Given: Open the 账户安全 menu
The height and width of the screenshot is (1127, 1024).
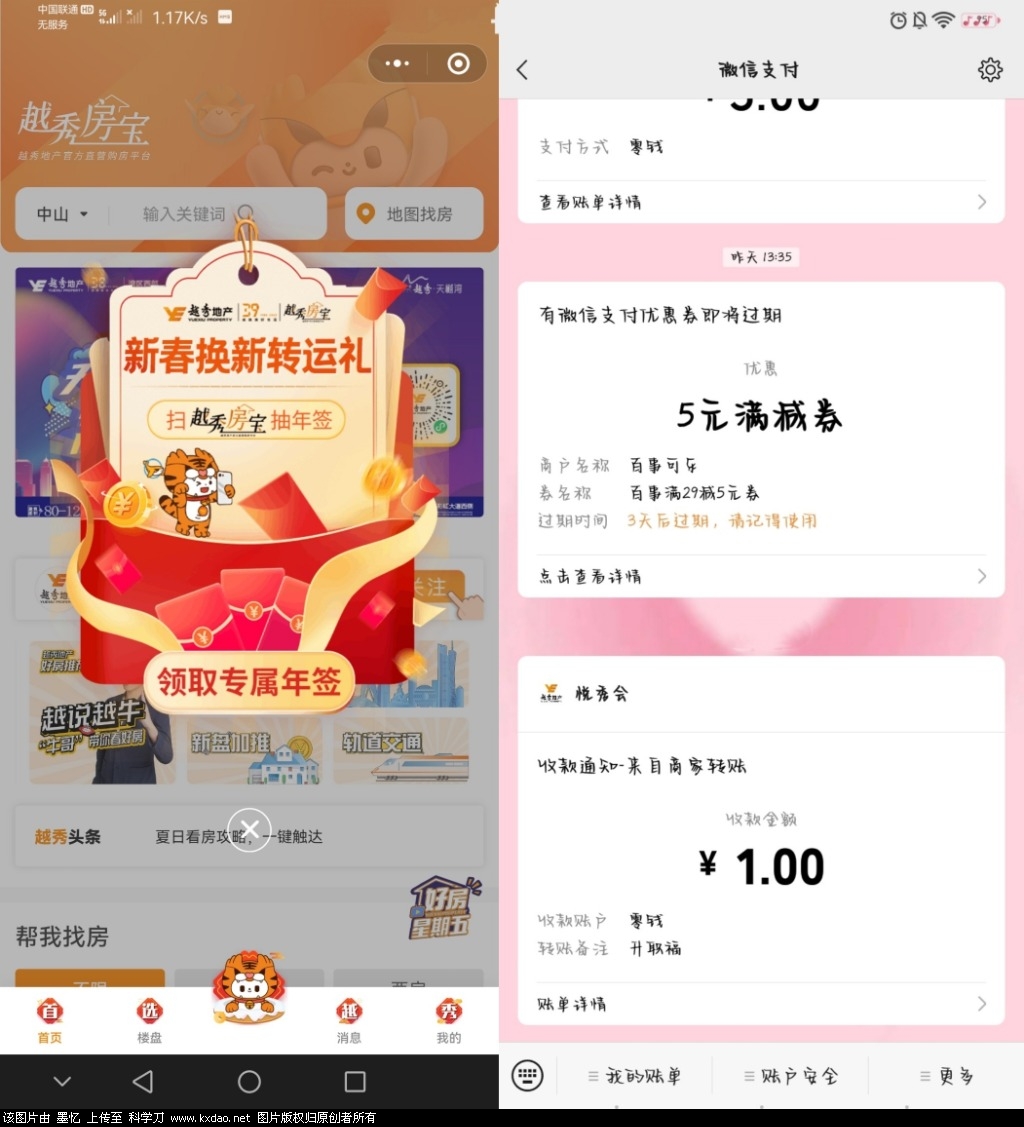Looking at the screenshot, I should pos(790,1076).
